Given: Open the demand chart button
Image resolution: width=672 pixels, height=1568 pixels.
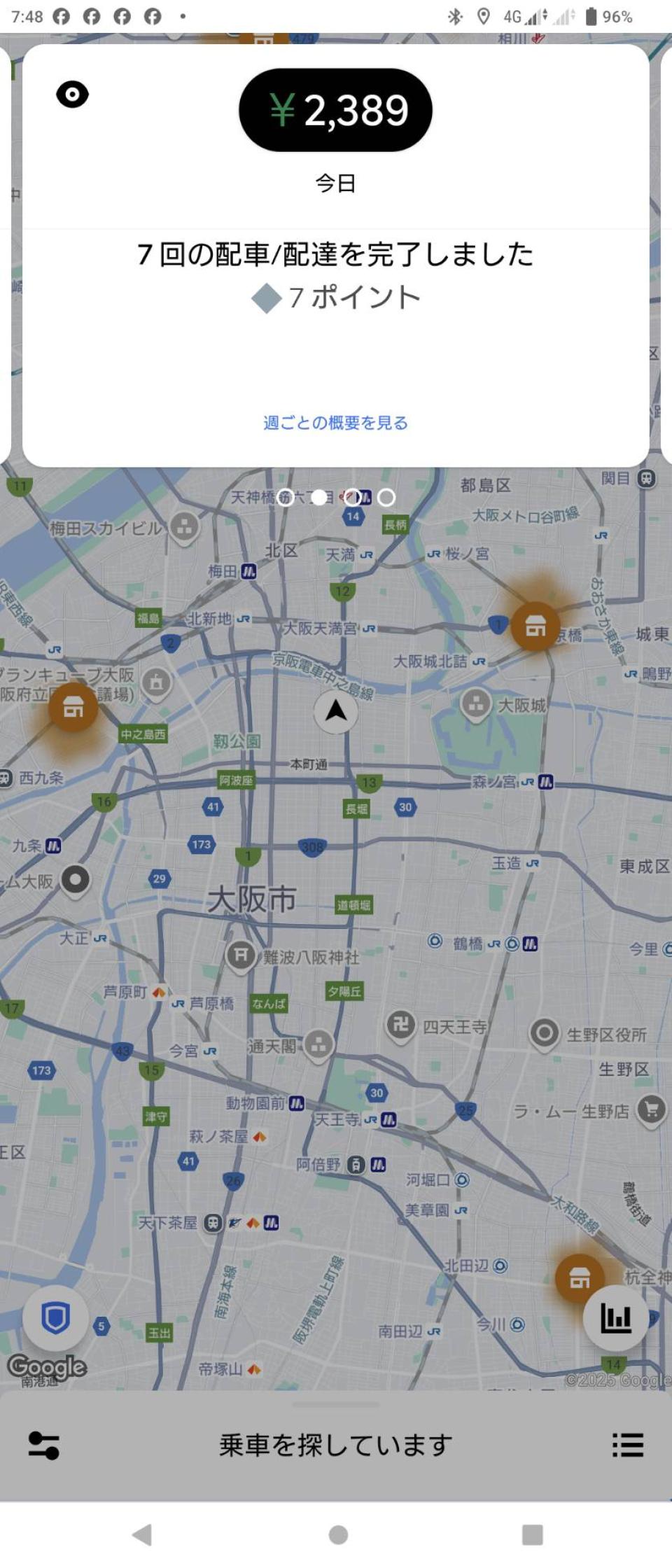Looking at the screenshot, I should (x=615, y=1318).
